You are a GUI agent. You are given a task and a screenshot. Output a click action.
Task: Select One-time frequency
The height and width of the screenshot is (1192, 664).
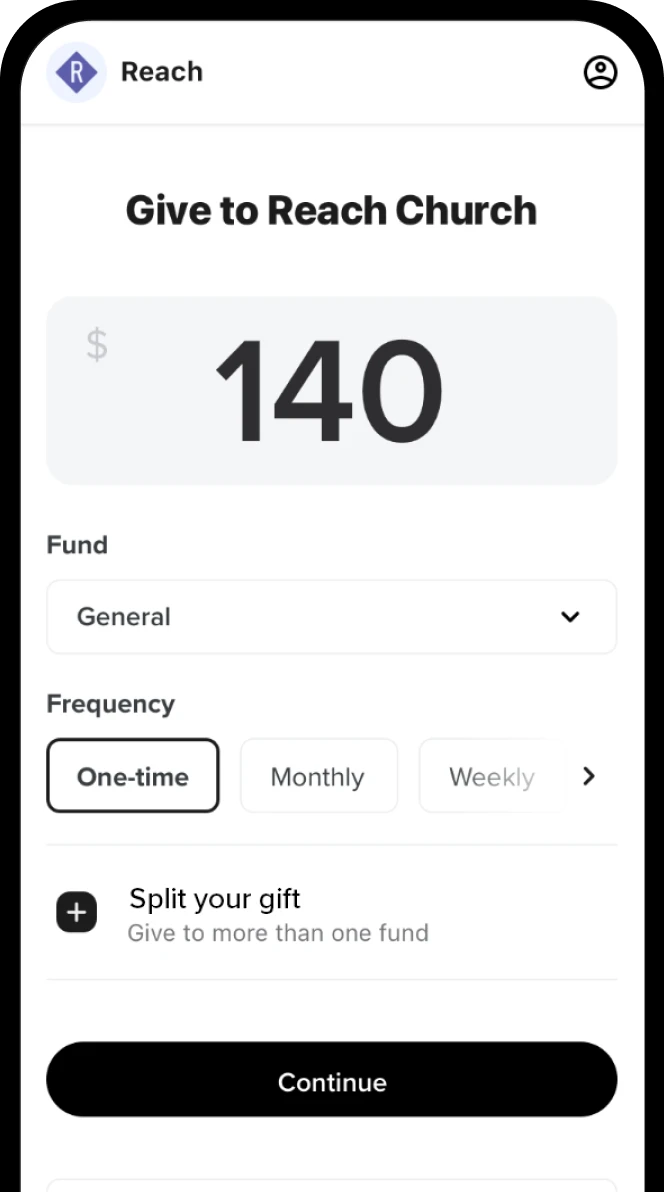[x=133, y=776]
